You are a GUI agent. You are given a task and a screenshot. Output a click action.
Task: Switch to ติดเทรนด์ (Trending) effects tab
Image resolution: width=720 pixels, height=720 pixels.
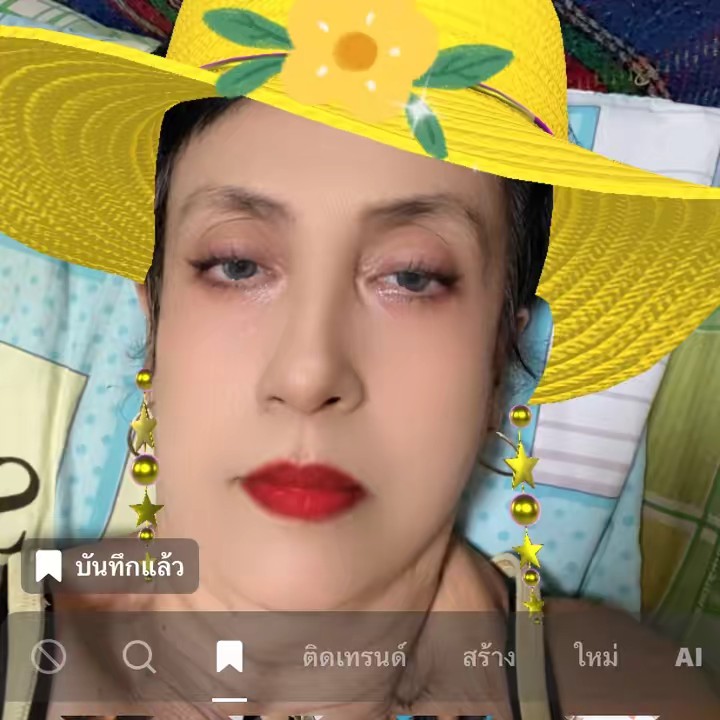tap(354, 657)
